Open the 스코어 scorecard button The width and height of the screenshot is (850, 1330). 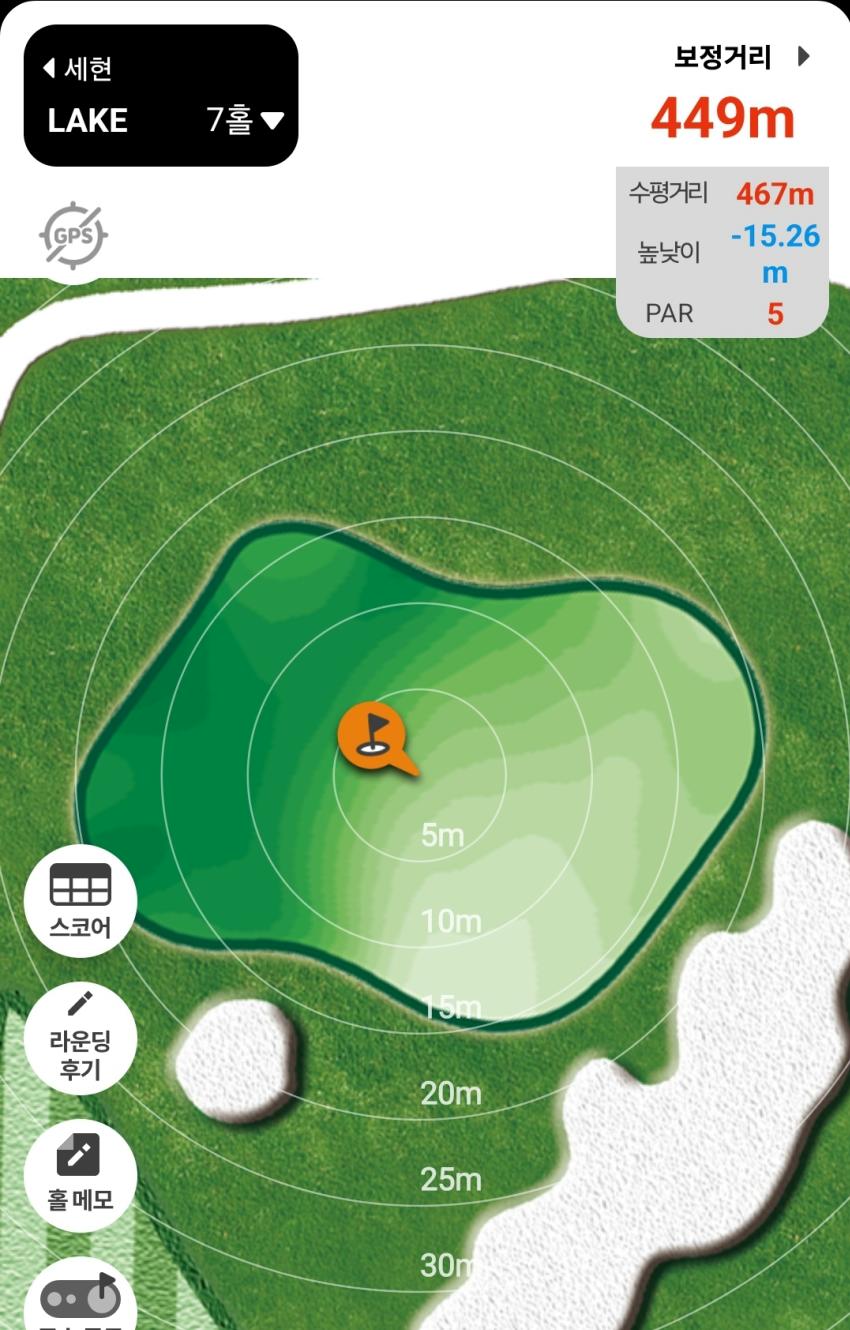(x=80, y=899)
